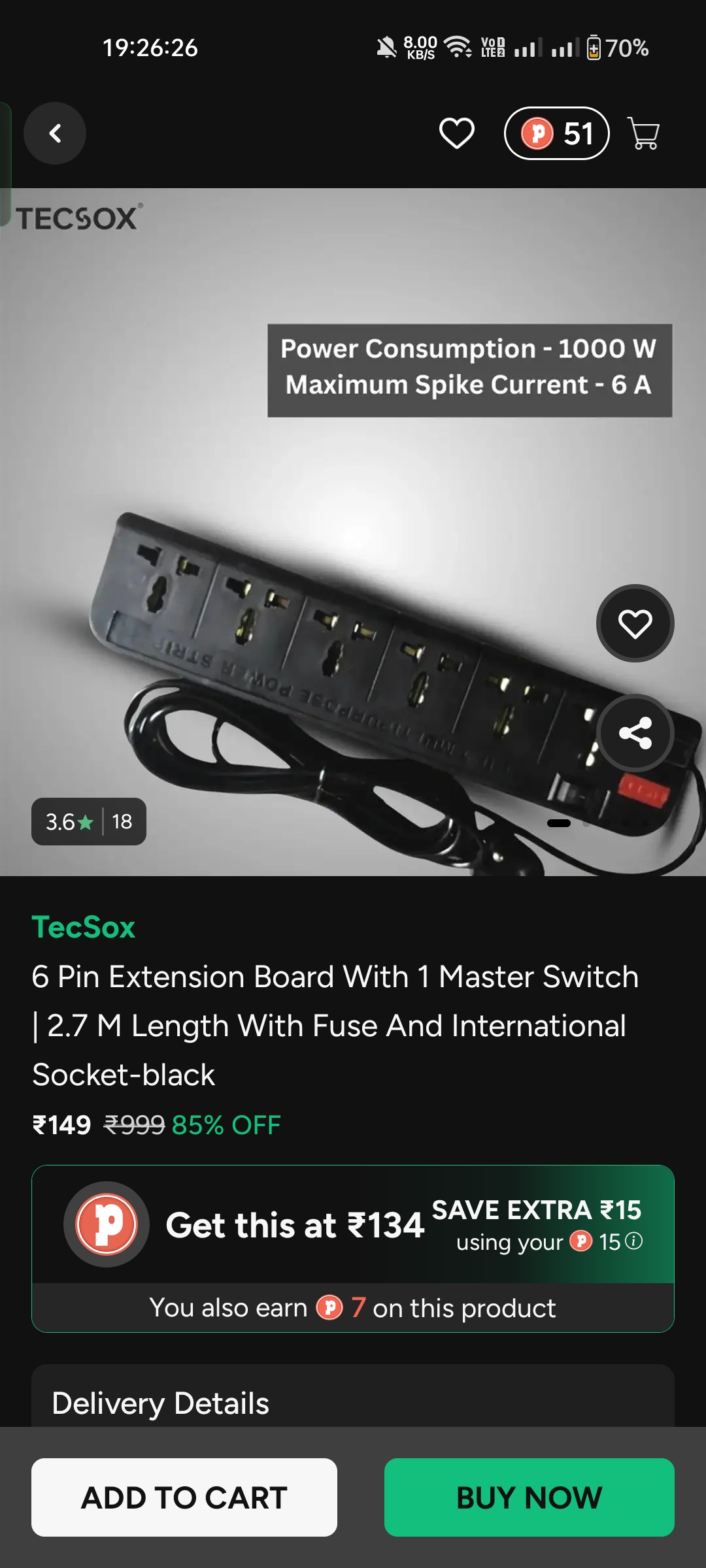Screen dimensions: 706x1568
Task: Tap ADD TO CART
Action: (x=184, y=1497)
